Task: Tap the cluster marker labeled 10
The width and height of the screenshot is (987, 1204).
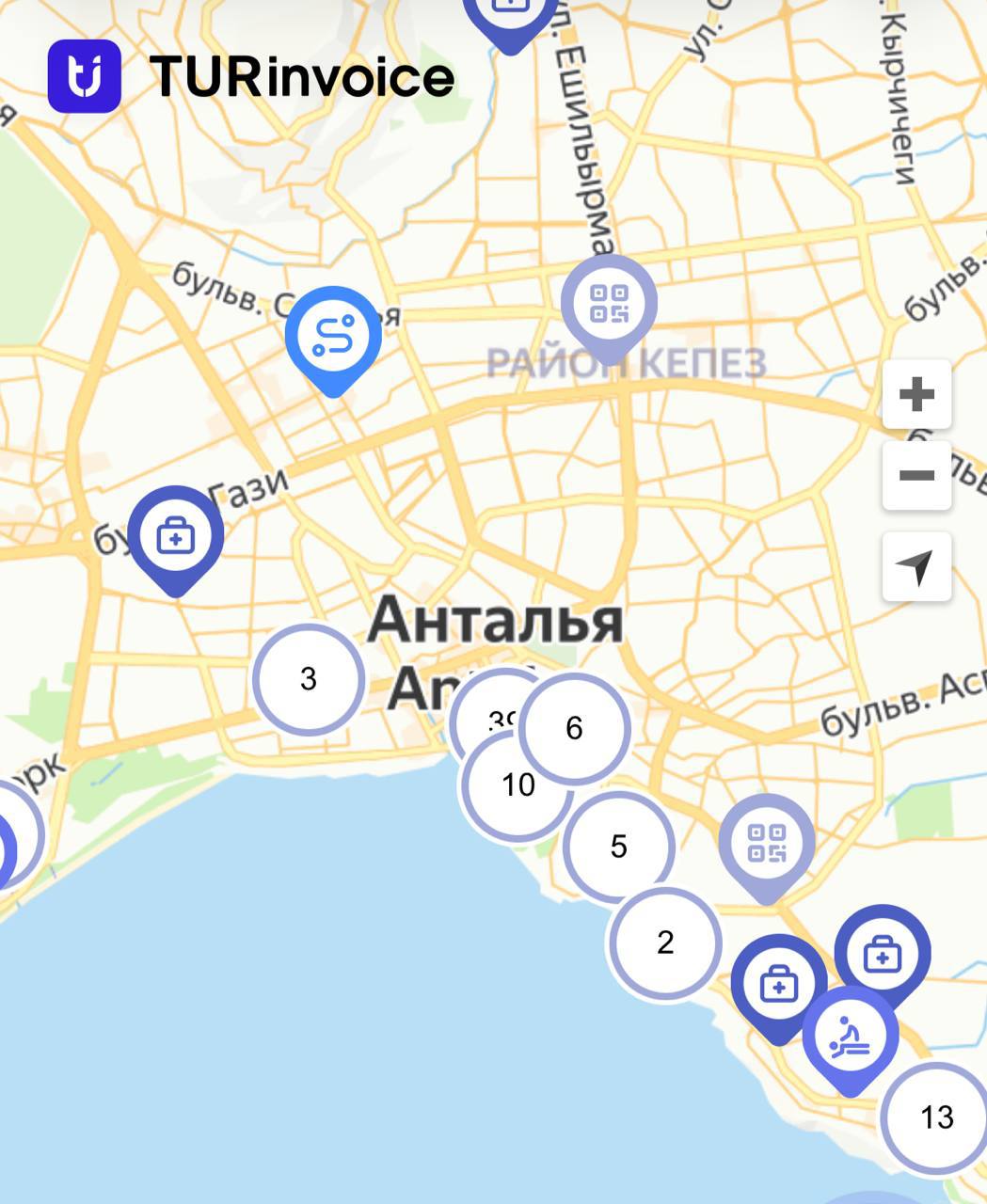Action: click(517, 785)
